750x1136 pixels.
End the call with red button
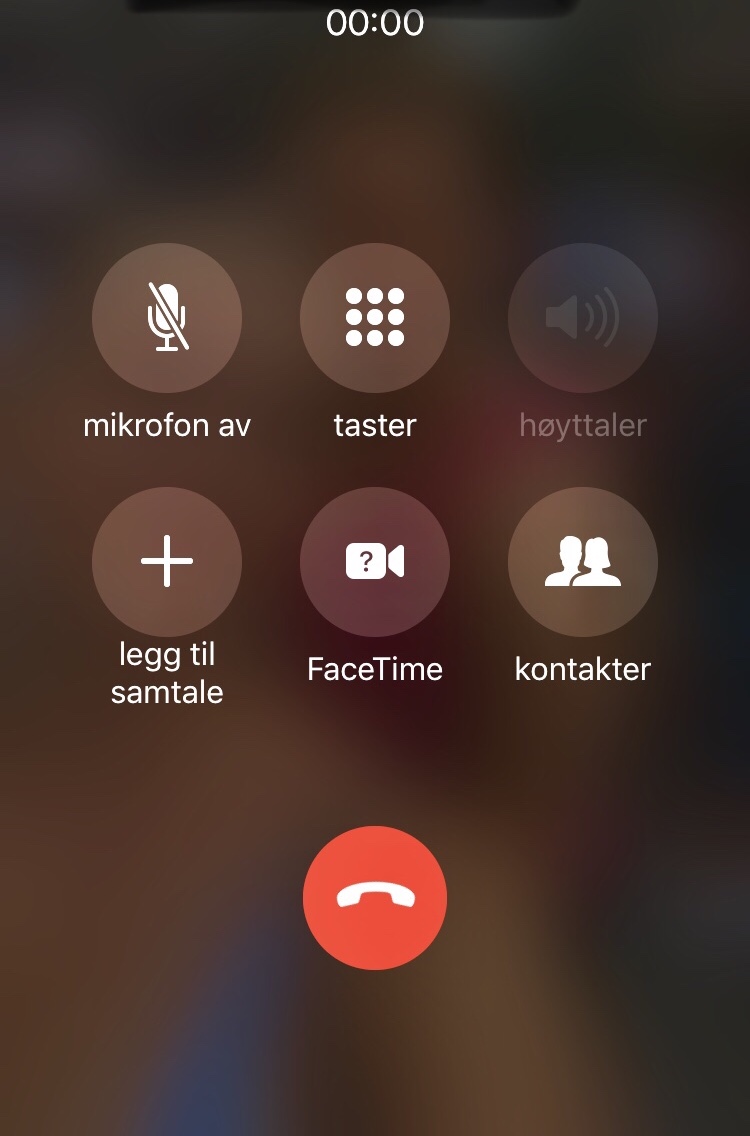pyautogui.click(x=375, y=898)
